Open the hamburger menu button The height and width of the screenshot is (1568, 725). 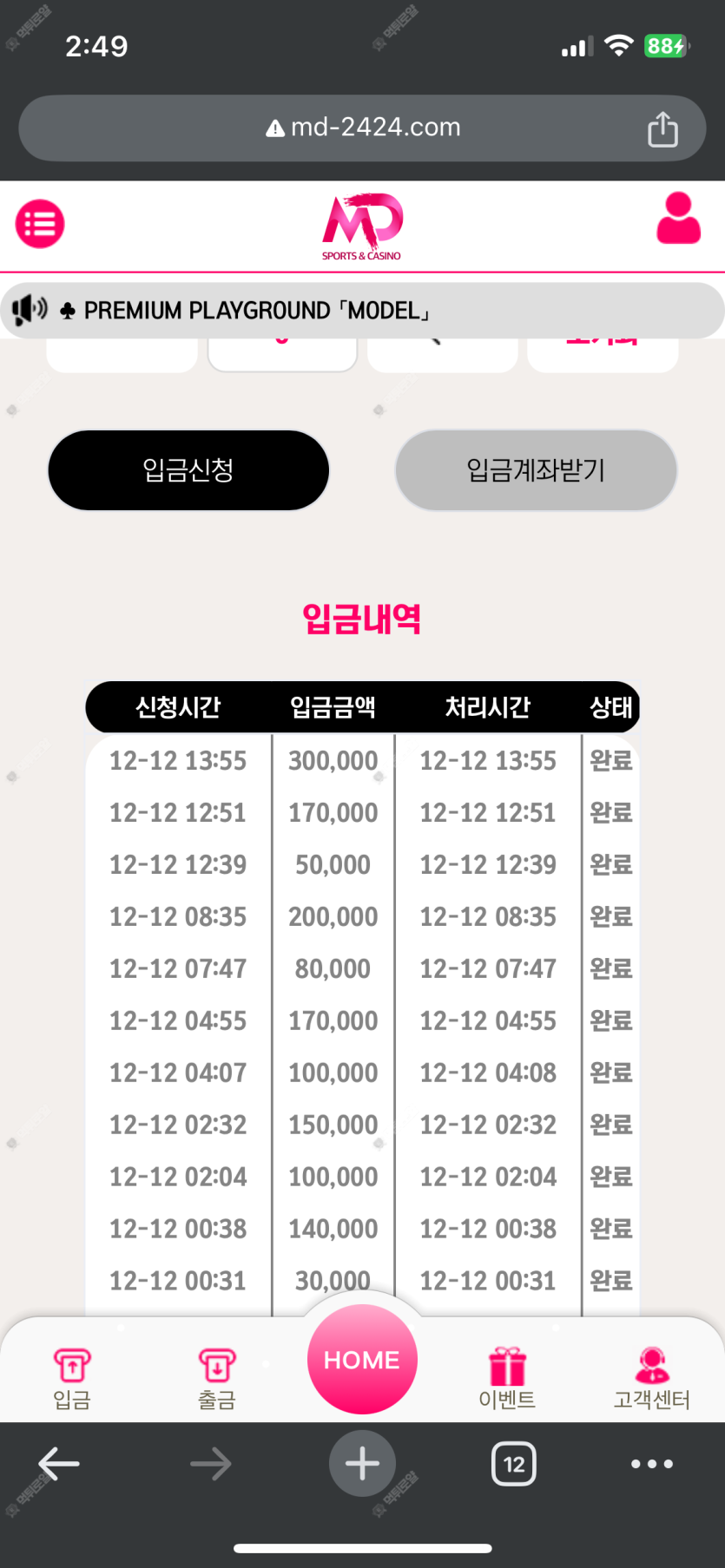click(x=40, y=224)
